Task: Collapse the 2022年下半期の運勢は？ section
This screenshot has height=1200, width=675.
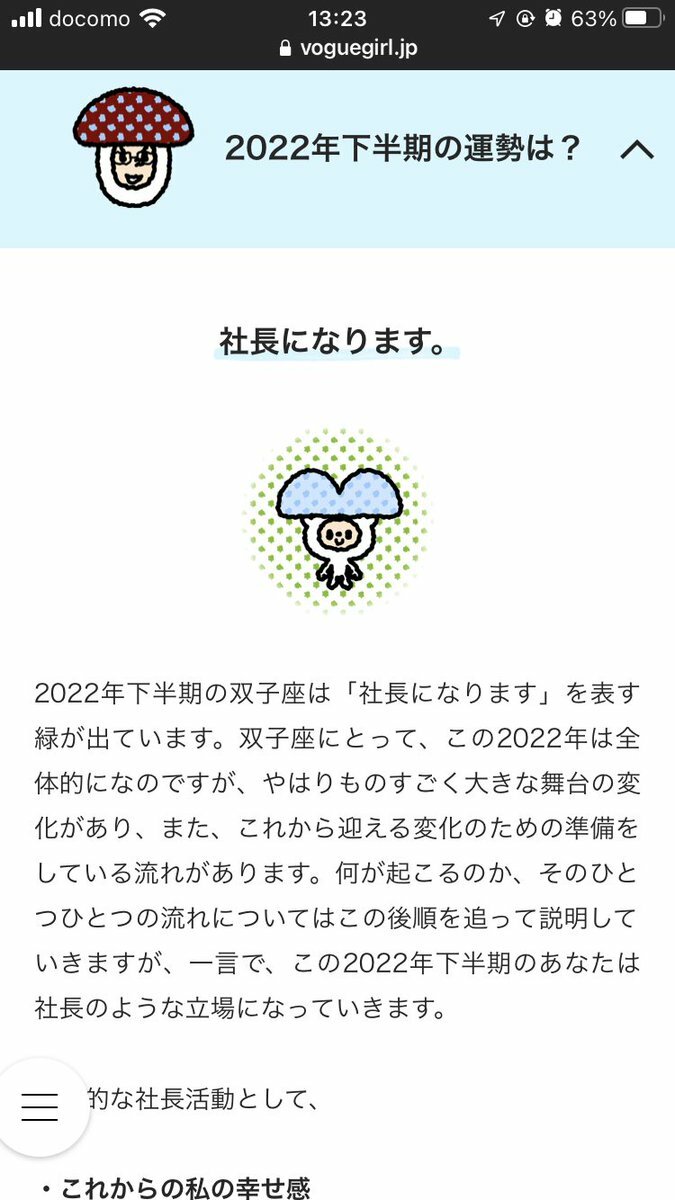Action: point(637,150)
